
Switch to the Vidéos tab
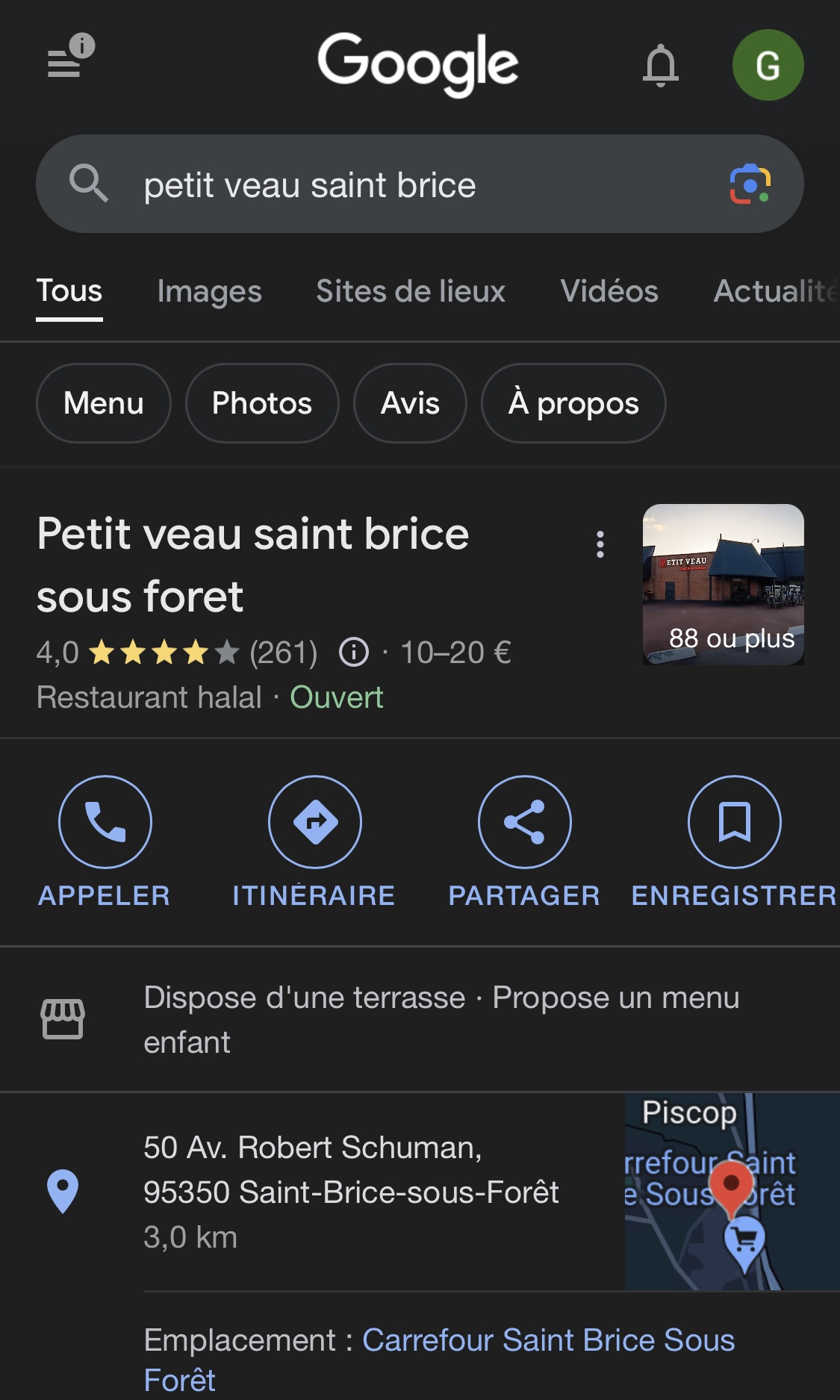(x=609, y=291)
